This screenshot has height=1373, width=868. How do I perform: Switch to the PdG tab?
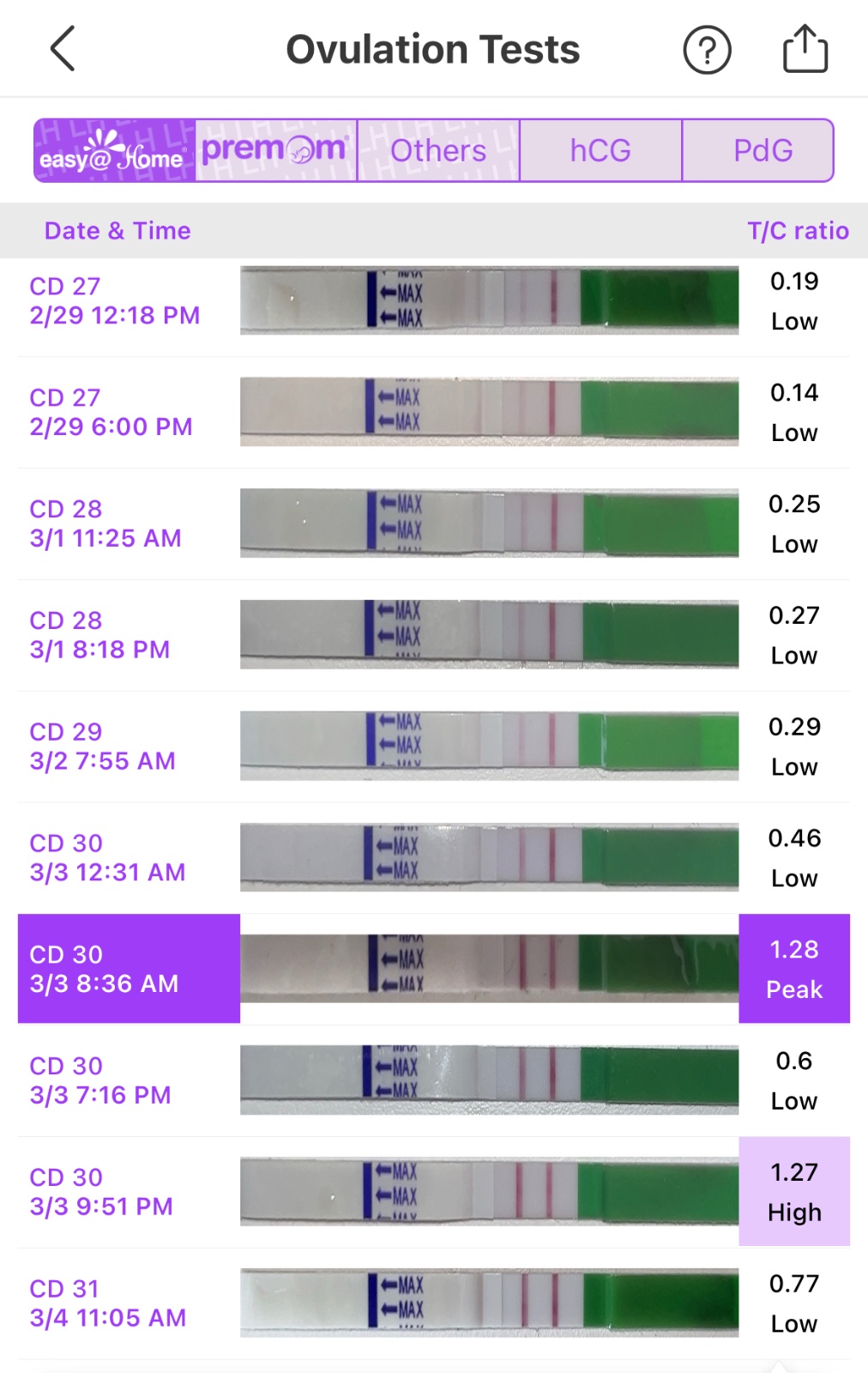coord(762,151)
